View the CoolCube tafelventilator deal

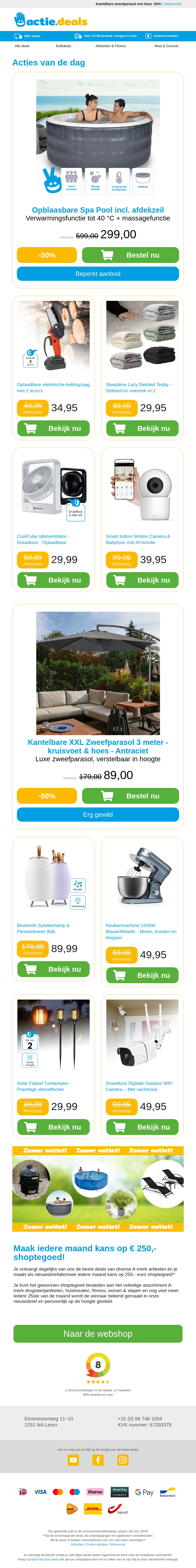(x=53, y=580)
